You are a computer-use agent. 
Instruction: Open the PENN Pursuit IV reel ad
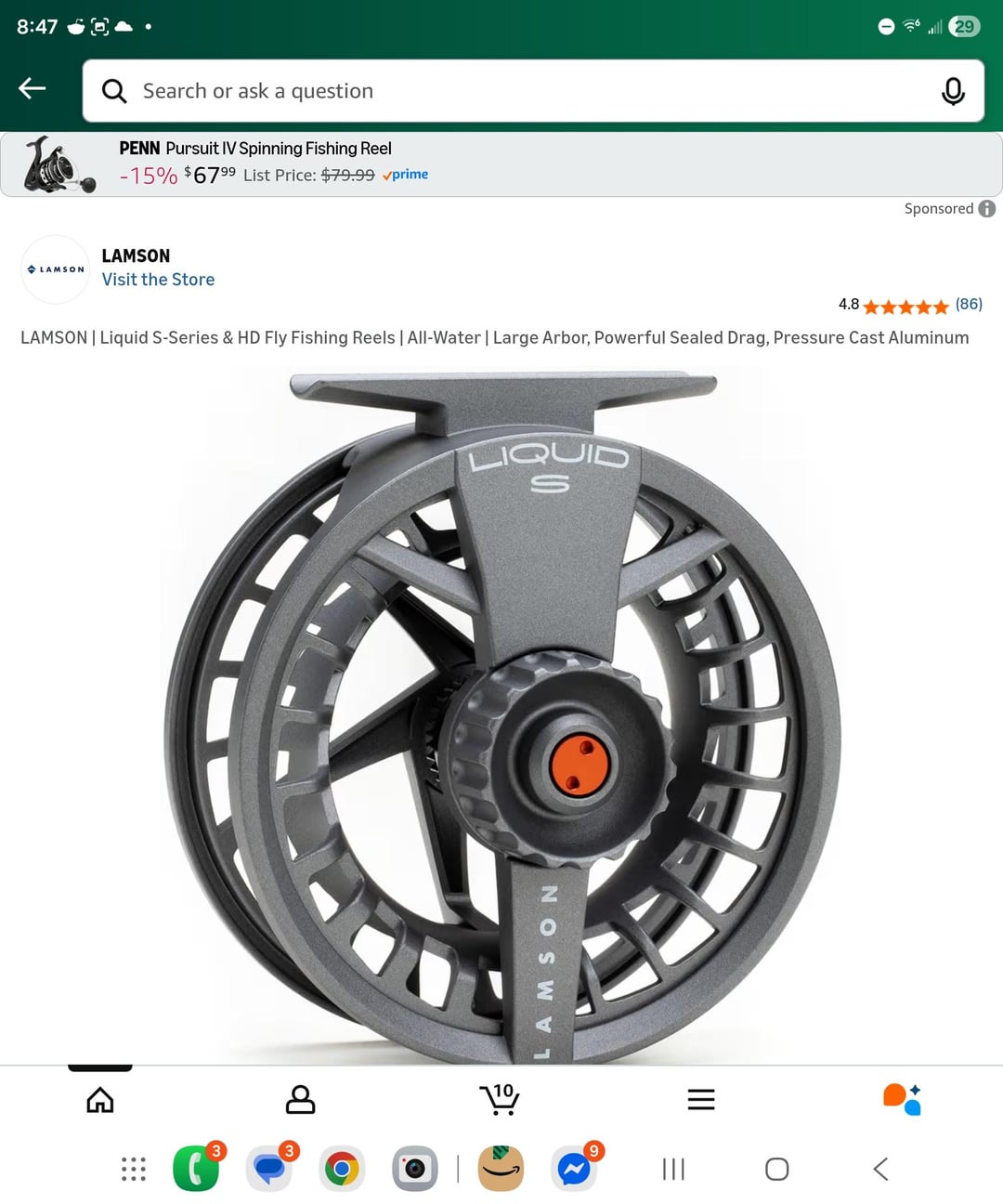(501, 164)
